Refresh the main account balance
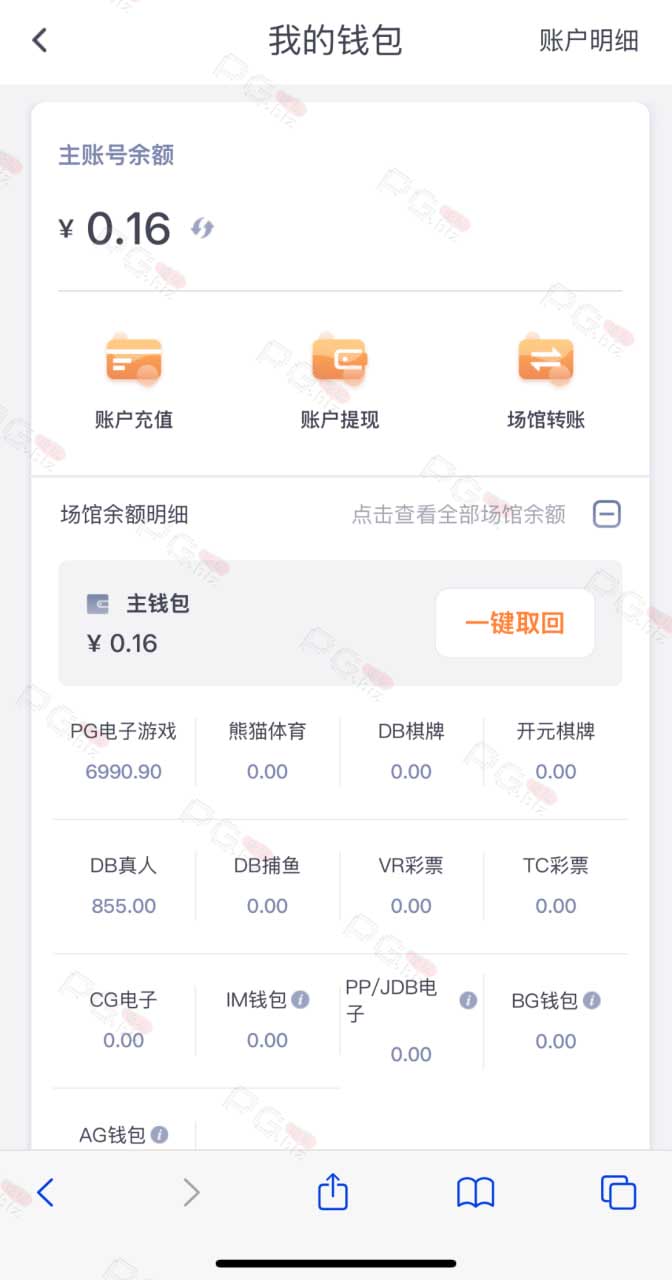This screenshot has height=1280, width=672. pos(203,228)
